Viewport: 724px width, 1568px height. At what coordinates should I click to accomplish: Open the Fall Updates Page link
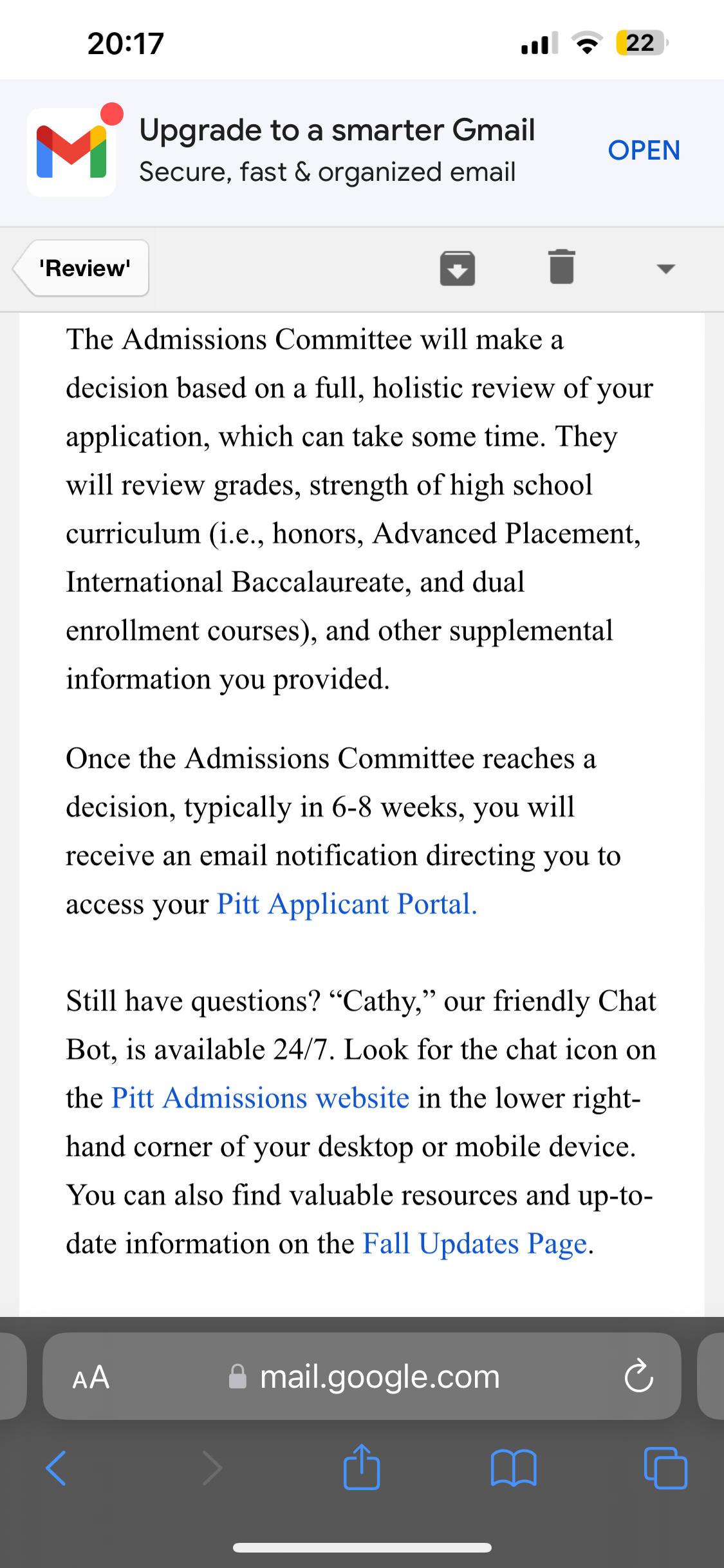[x=475, y=1244]
